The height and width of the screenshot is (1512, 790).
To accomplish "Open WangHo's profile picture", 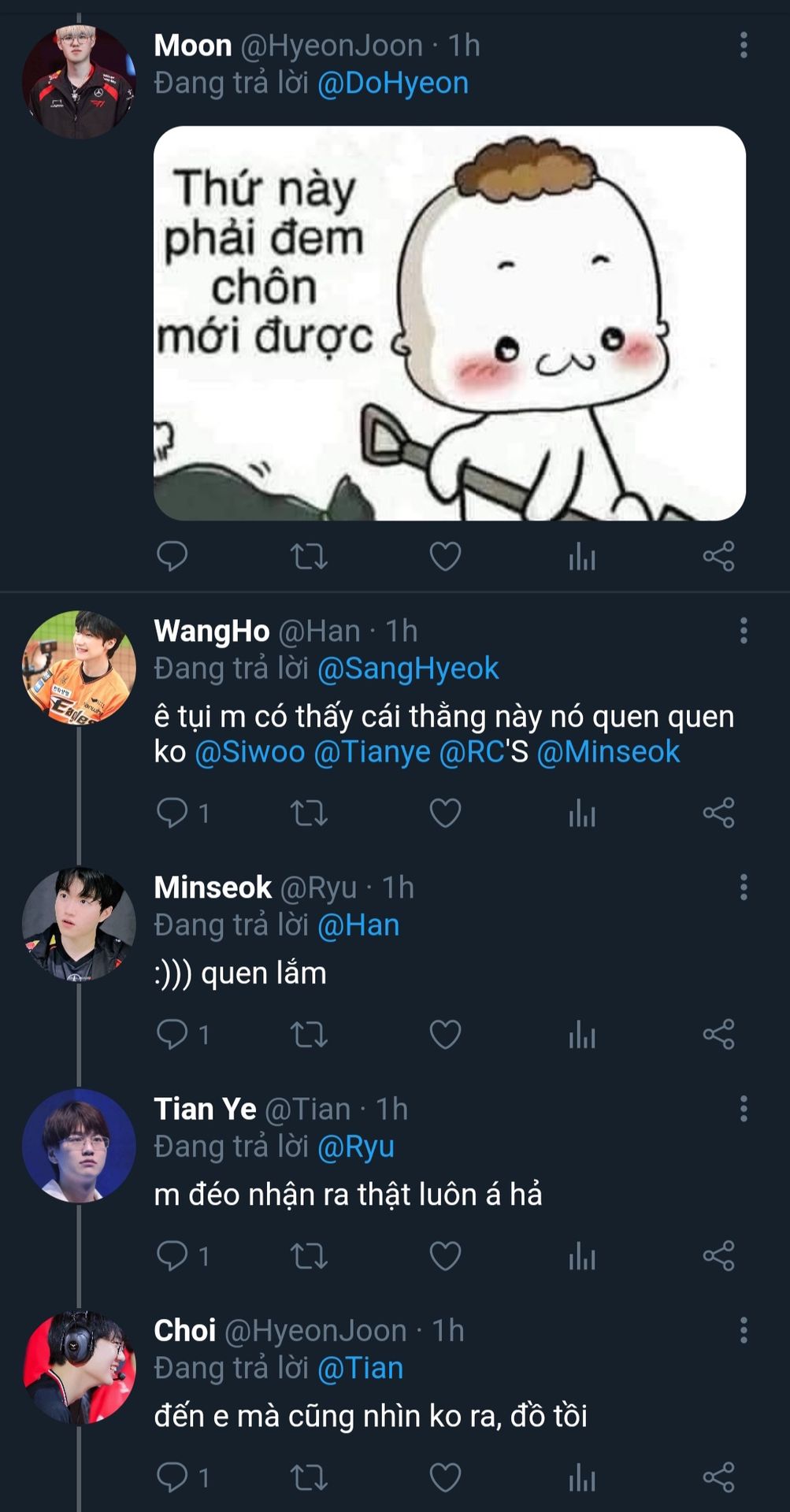I will pyautogui.click(x=79, y=667).
